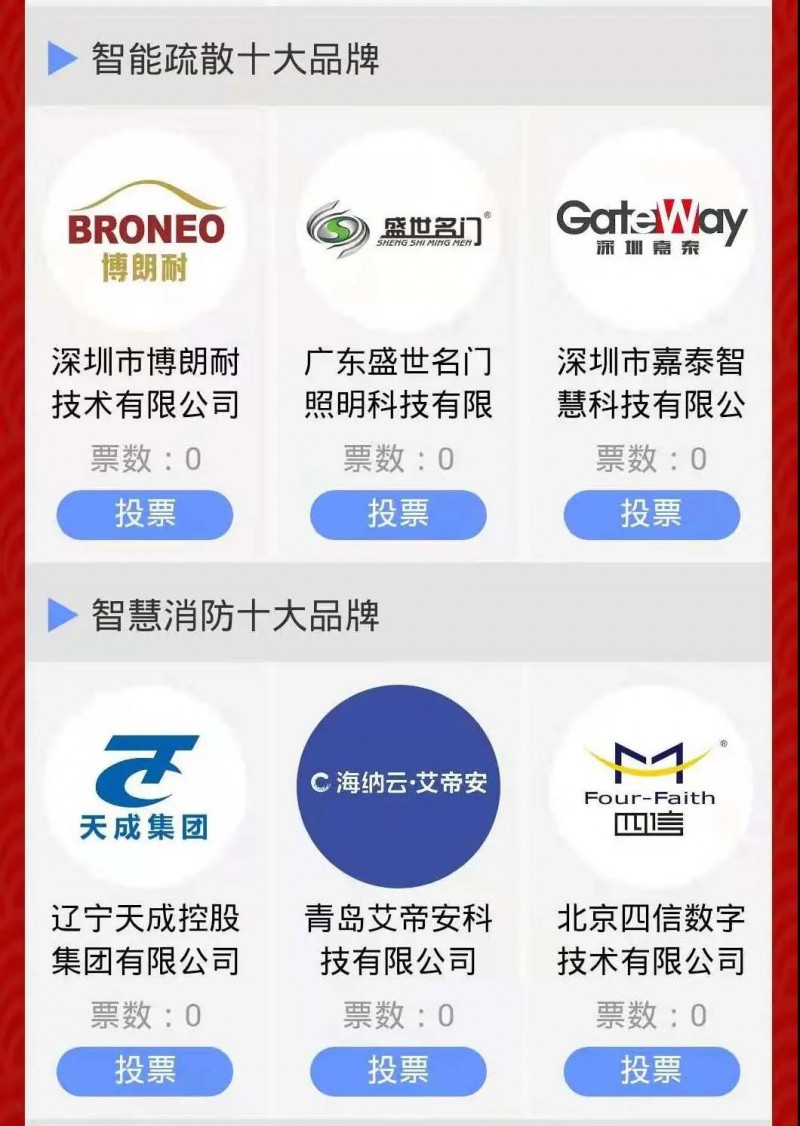Click the company name 深圳市嘉泰智慧科技有限公
Image resolution: width=800 pixels, height=1126 pixels.
click(652, 382)
